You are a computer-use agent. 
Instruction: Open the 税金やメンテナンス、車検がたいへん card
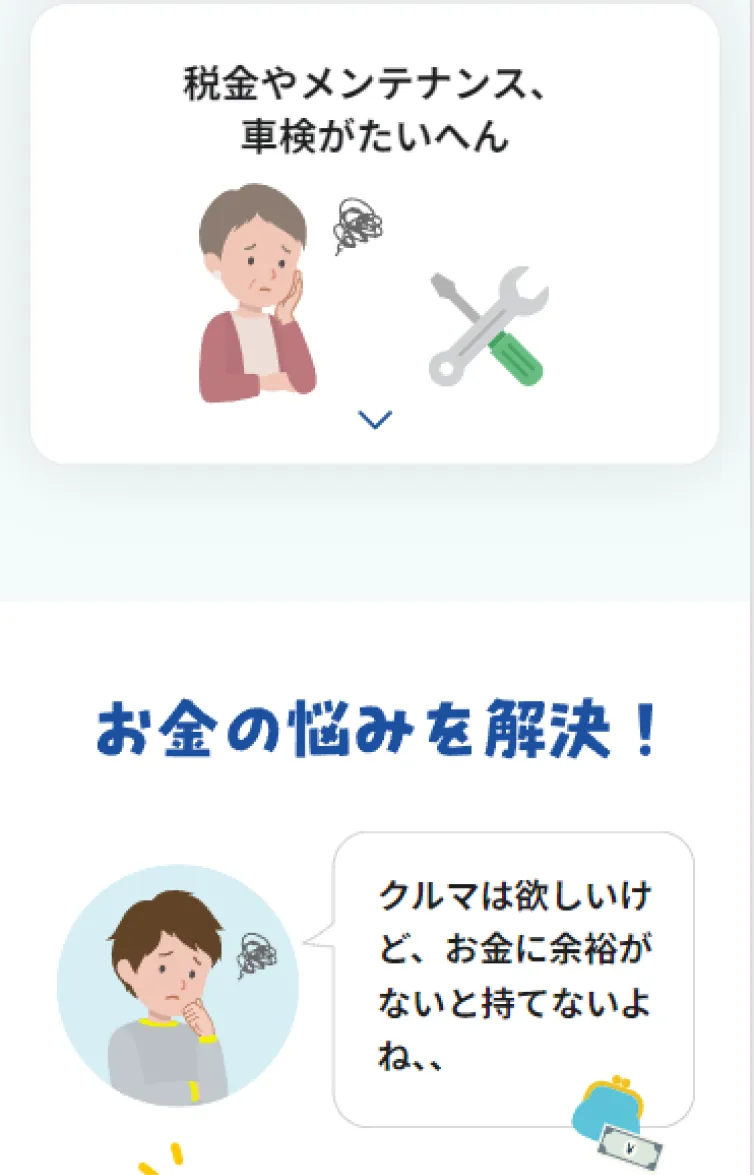coord(375,235)
